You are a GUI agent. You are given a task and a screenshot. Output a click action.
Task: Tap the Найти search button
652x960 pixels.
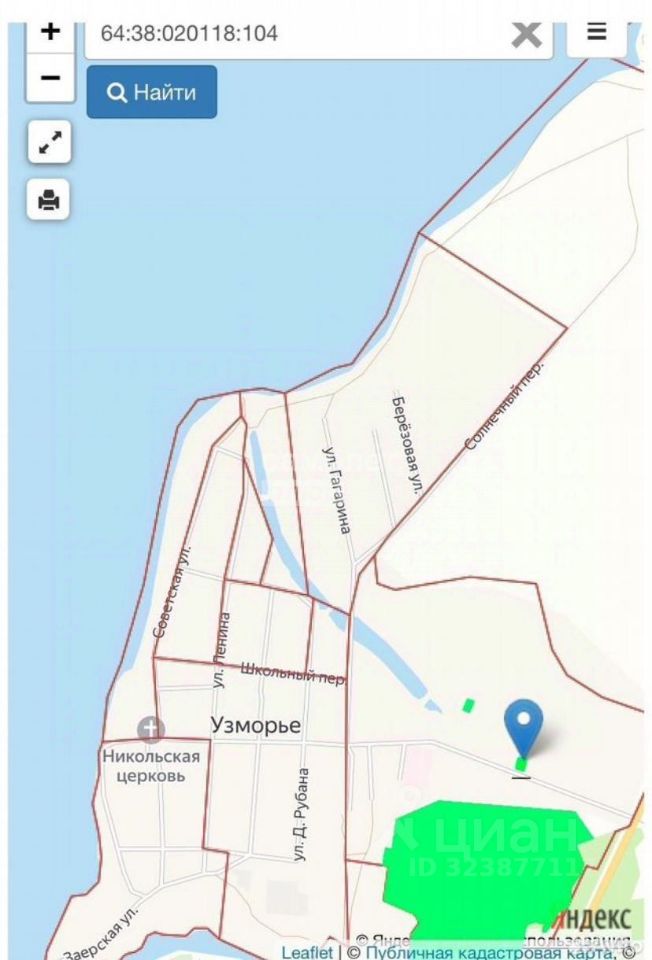pos(152,93)
